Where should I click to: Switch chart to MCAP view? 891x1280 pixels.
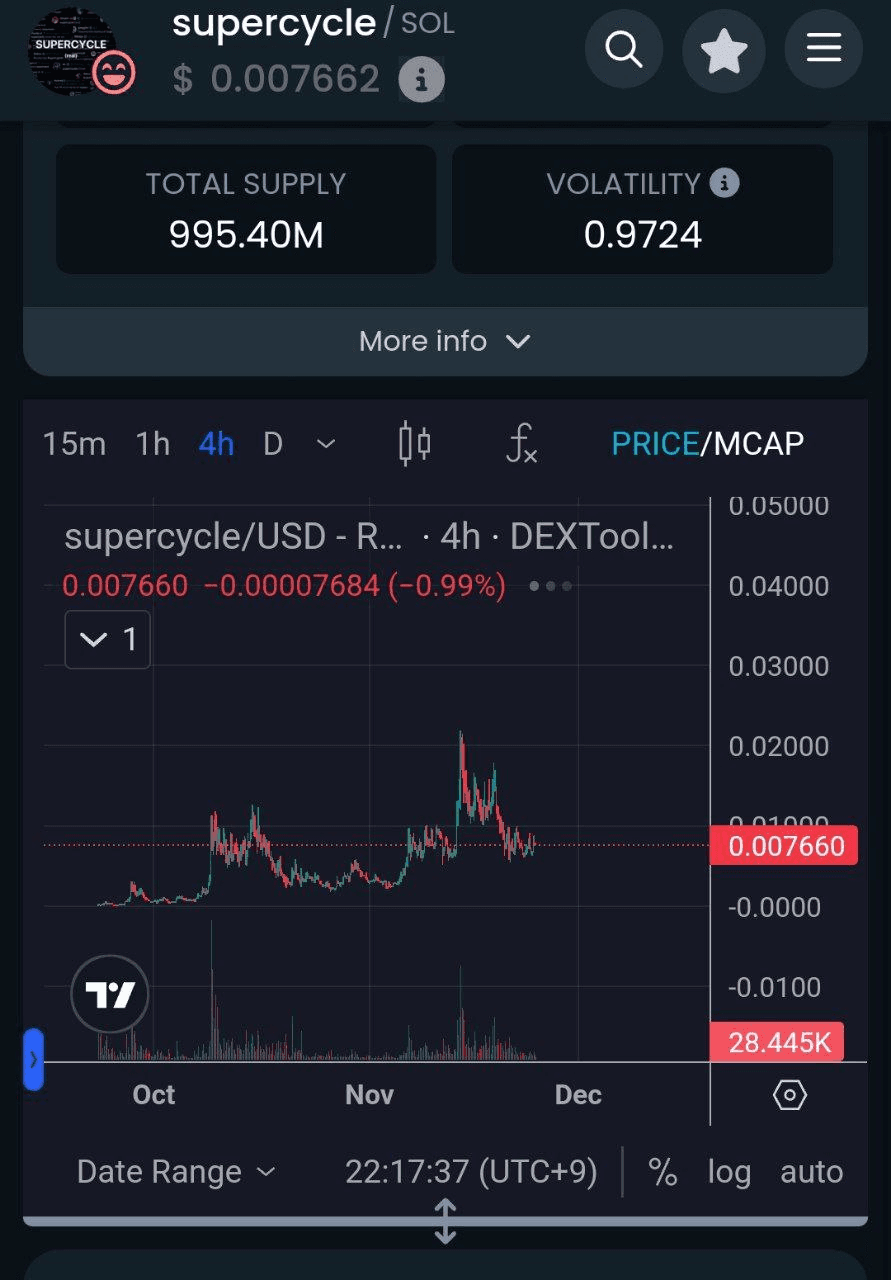(x=758, y=443)
